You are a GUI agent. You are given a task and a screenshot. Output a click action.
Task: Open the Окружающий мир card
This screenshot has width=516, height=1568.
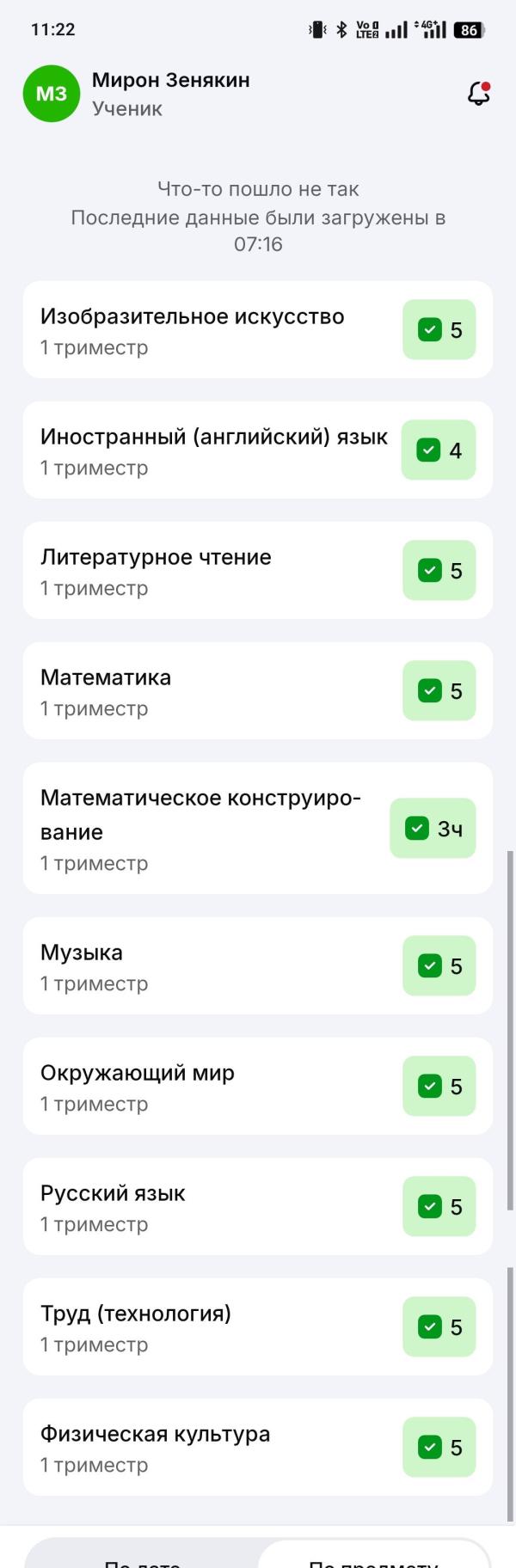257,1087
